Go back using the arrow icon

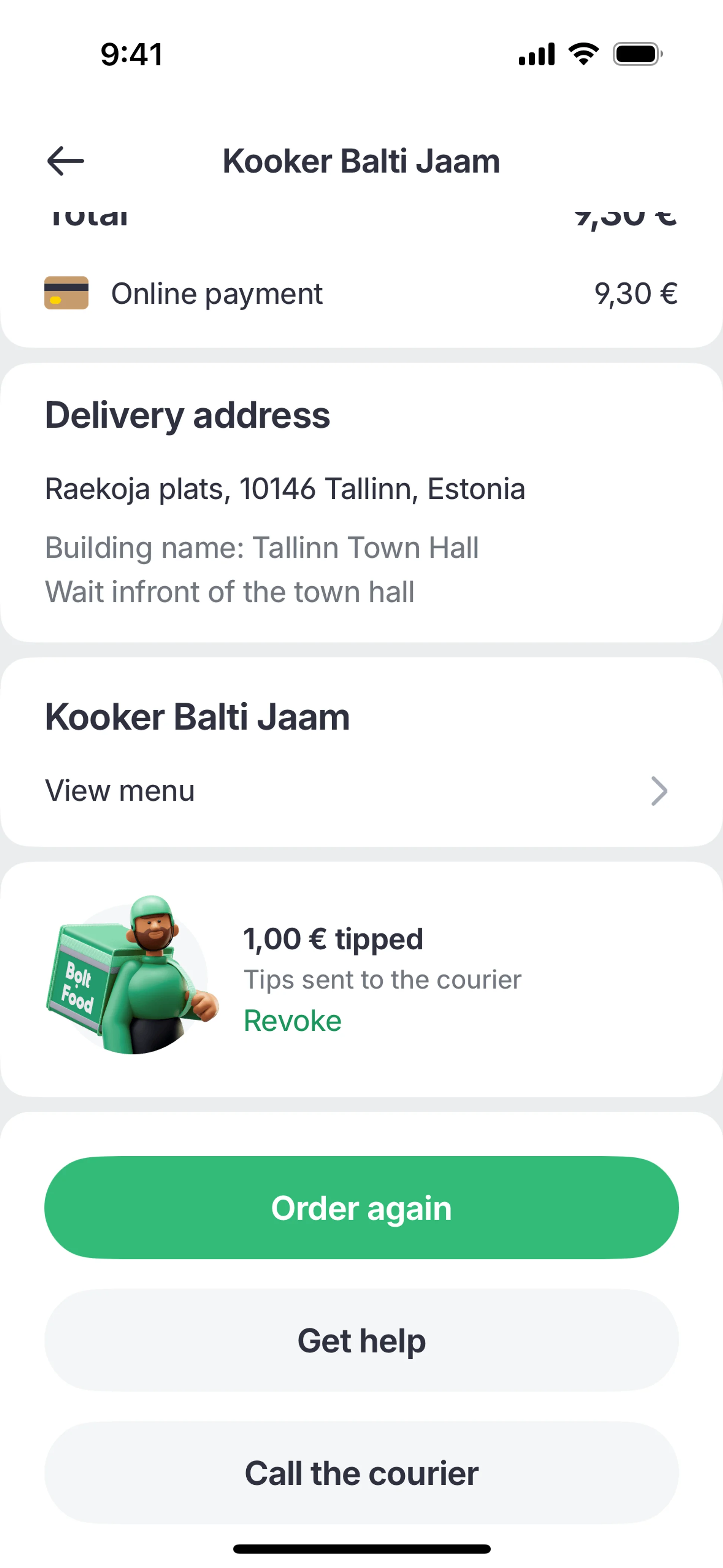point(66,161)
